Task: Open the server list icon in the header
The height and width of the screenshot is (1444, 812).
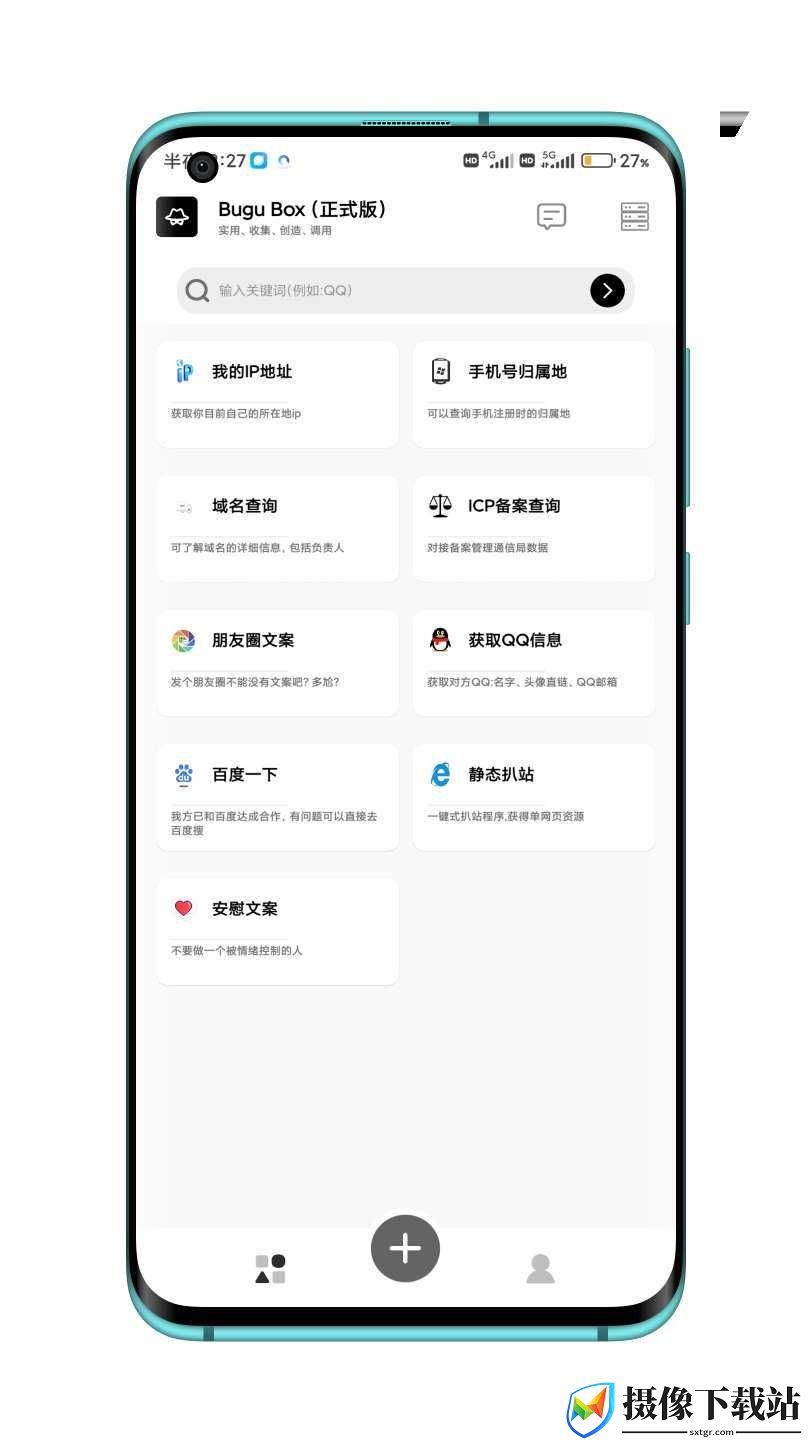Action: (x=635, y=216)
